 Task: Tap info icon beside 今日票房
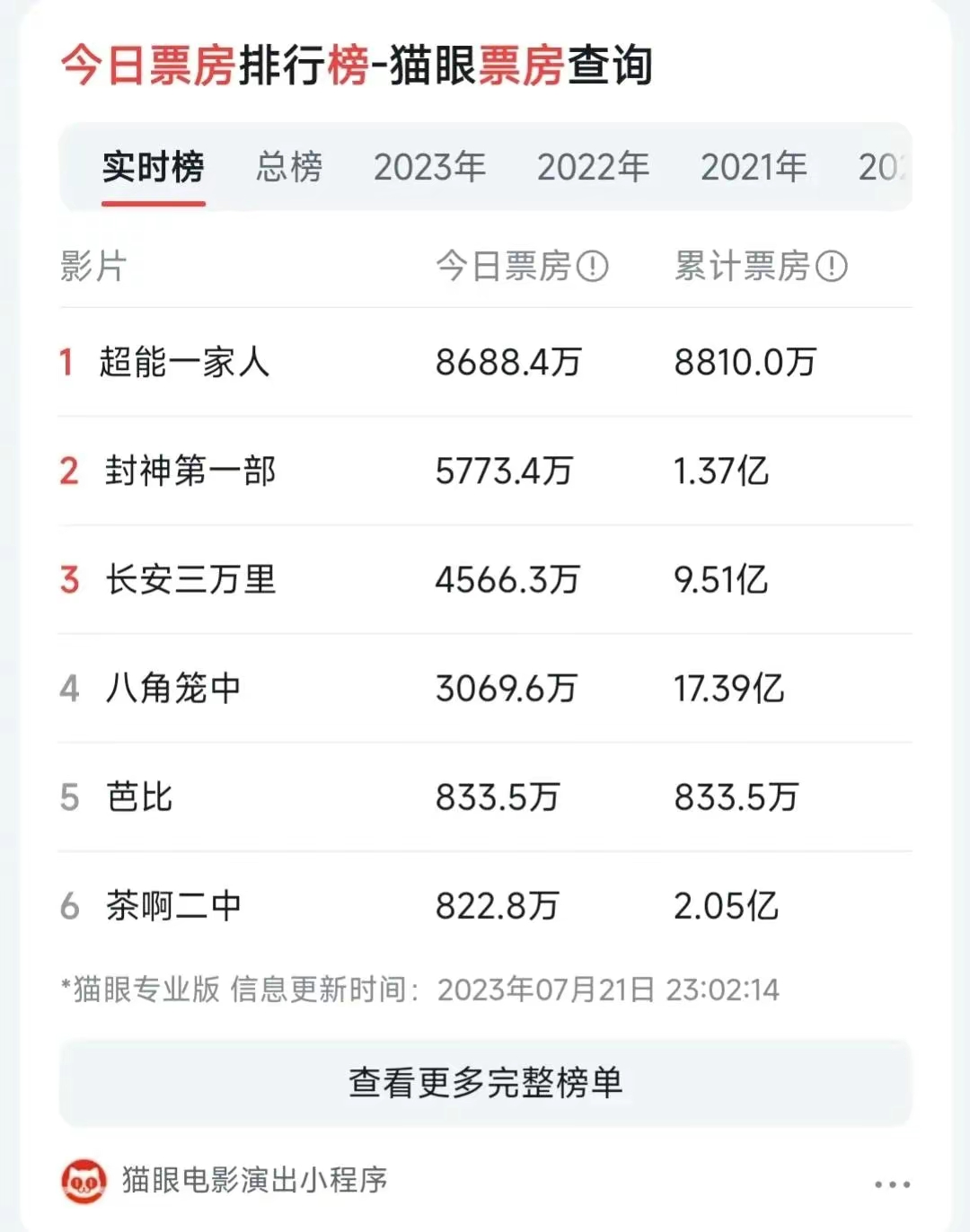592,266
